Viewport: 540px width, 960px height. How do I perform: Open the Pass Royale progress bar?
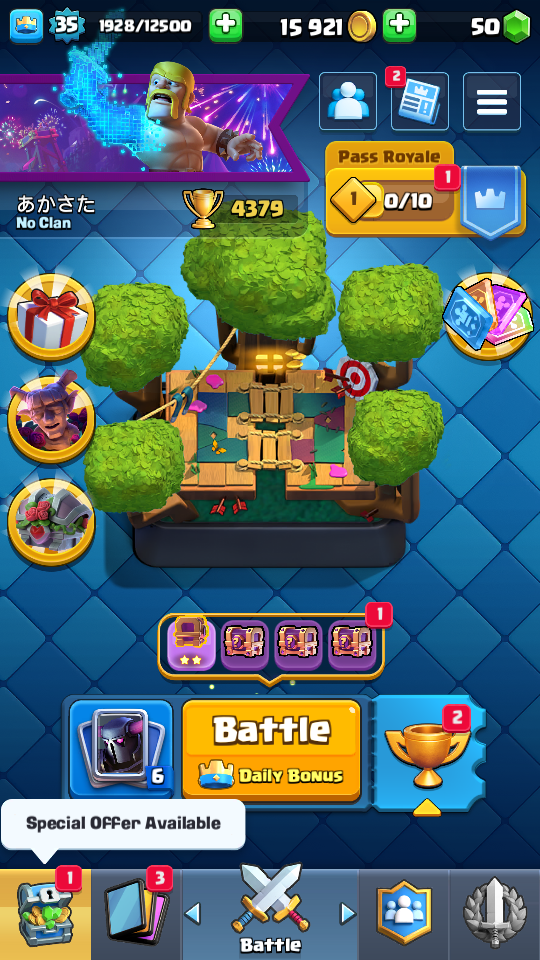click(391, 201)
